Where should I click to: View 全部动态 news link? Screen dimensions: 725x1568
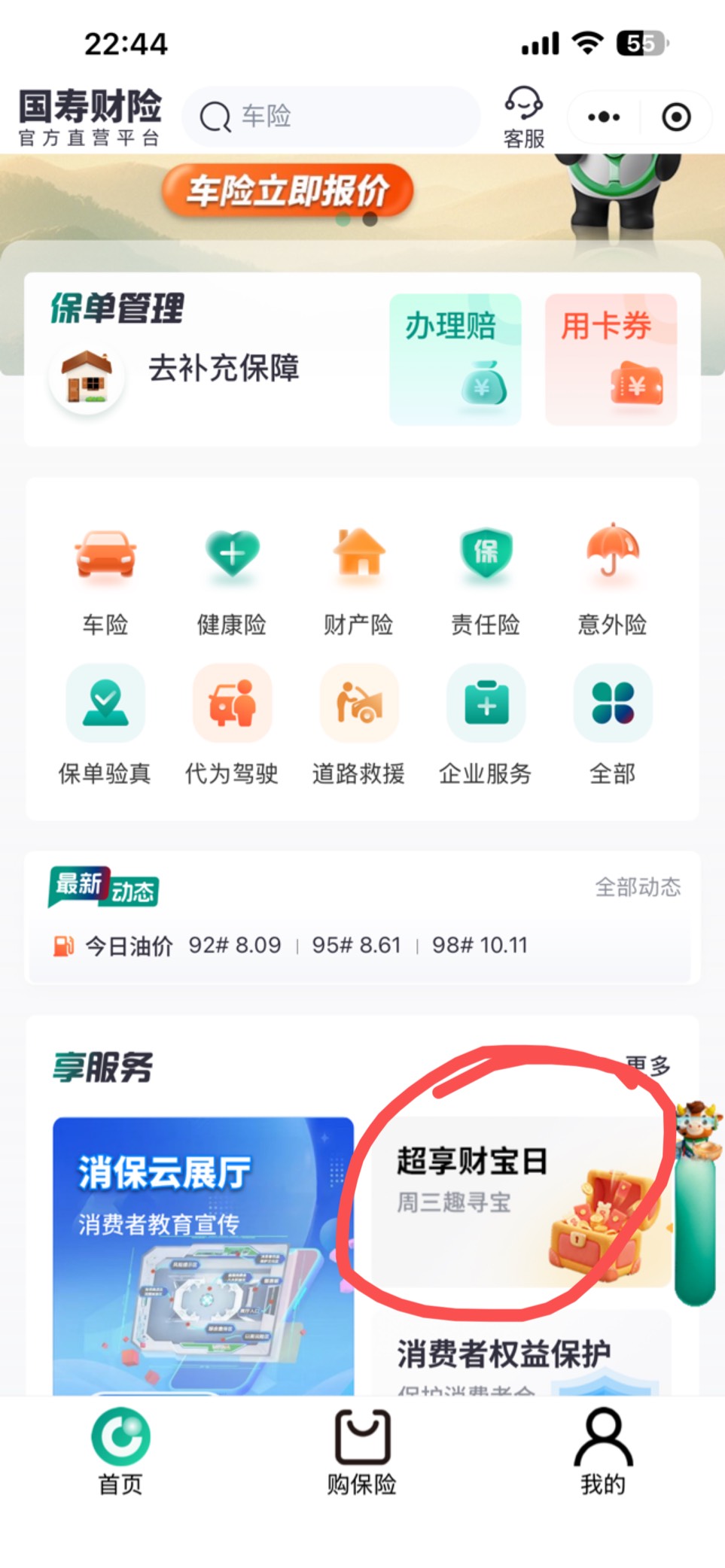(638, 887)
